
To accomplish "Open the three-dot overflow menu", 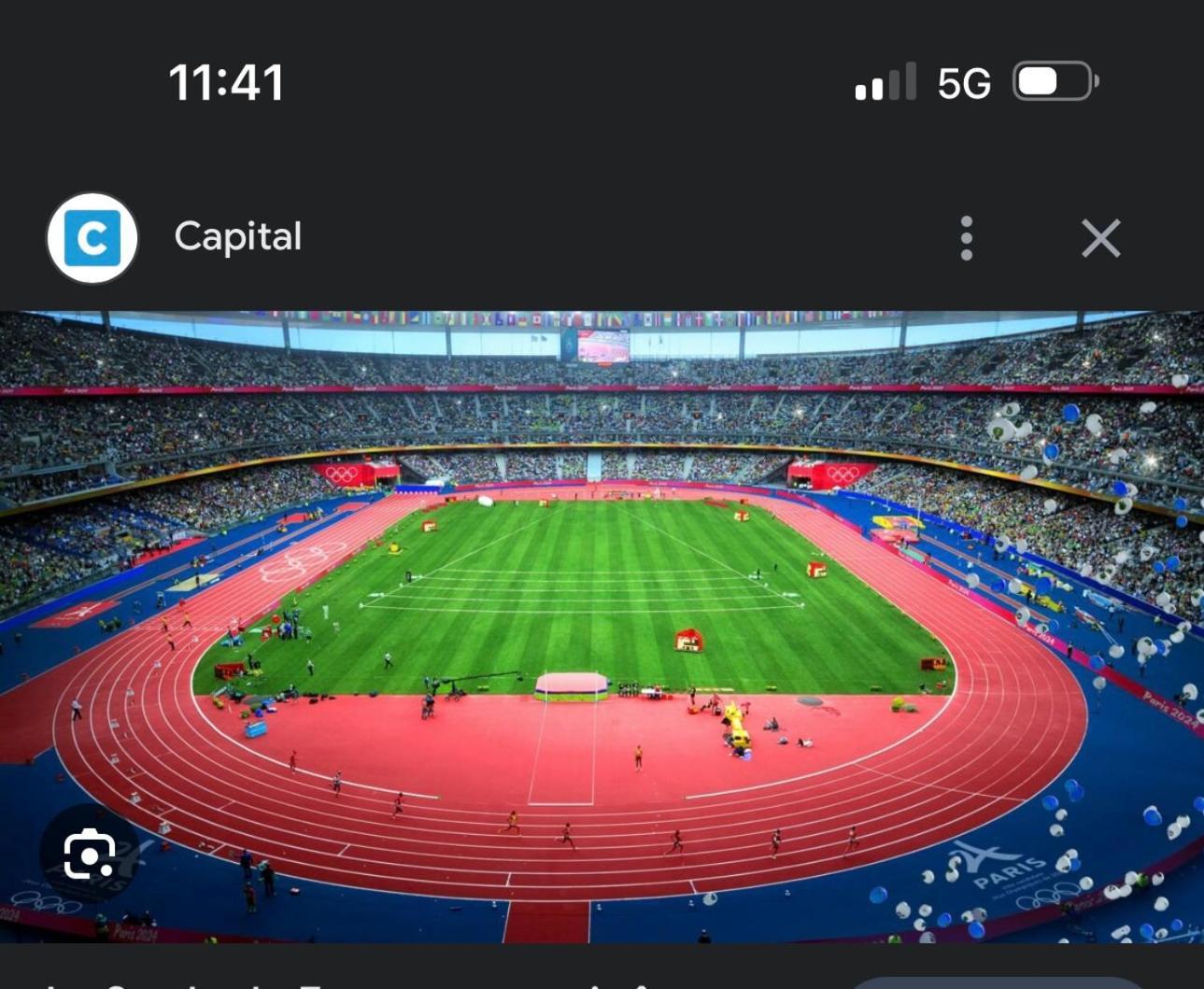I will coord(967,238).
